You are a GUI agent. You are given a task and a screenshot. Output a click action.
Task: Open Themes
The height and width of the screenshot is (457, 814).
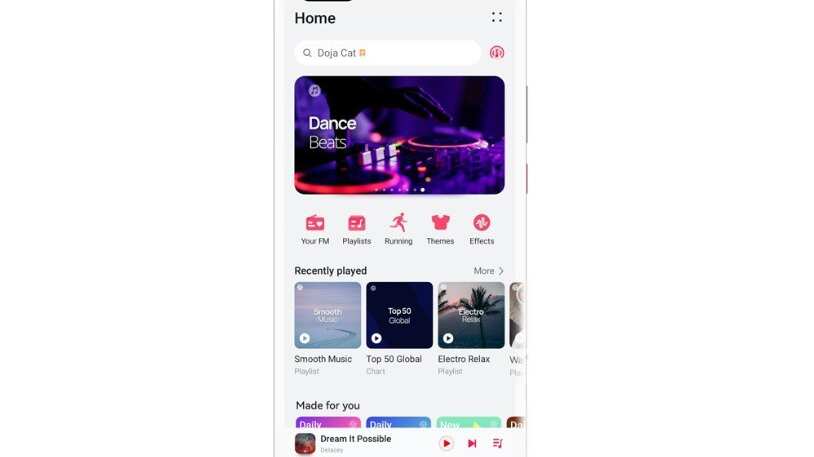coord(440,228)
